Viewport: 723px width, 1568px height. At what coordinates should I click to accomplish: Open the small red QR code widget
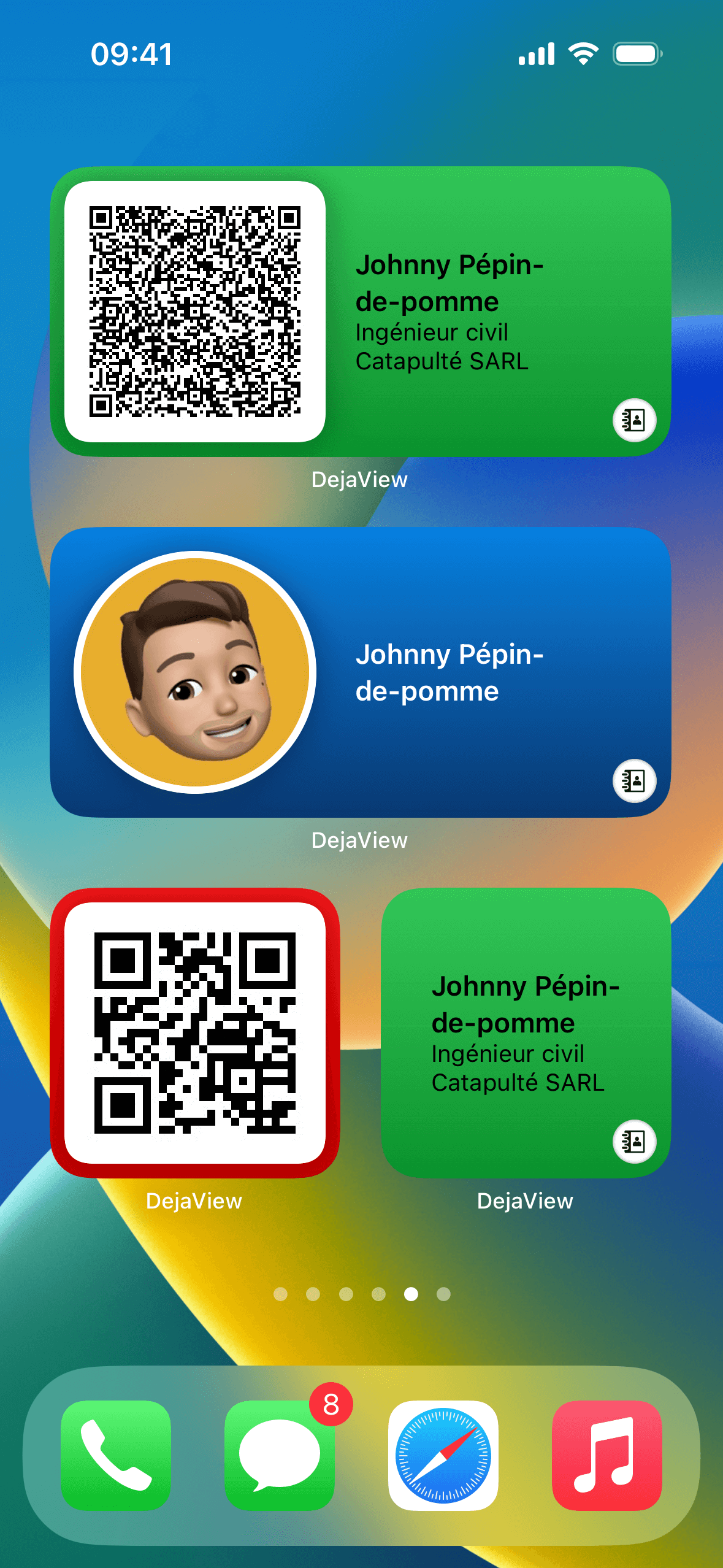click(195, 1032)
